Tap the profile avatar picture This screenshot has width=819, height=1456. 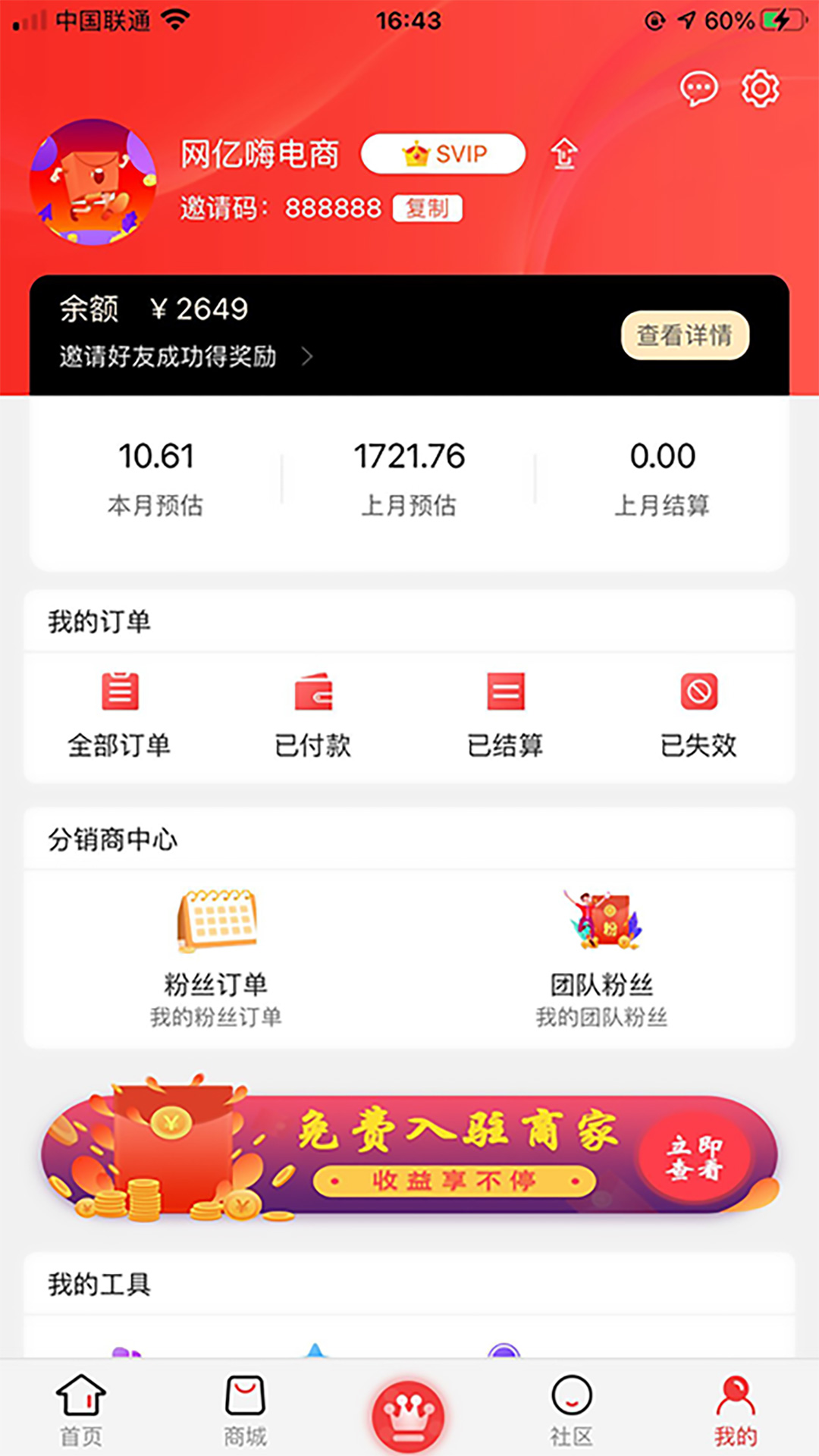pos(93,182)
